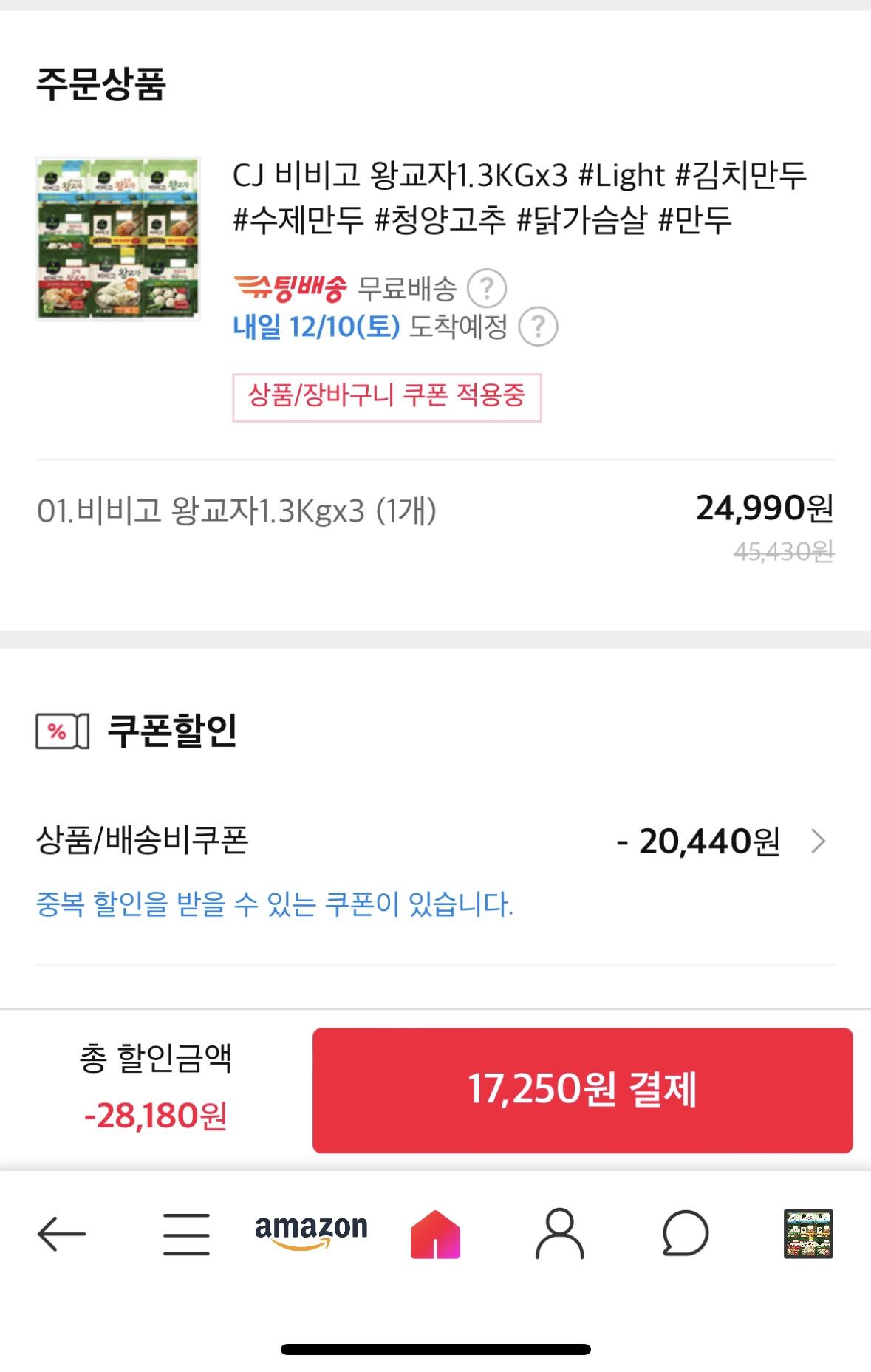Open the recently viewed product thumbnail
The image size is (871, 1372).
point(809,1233)
